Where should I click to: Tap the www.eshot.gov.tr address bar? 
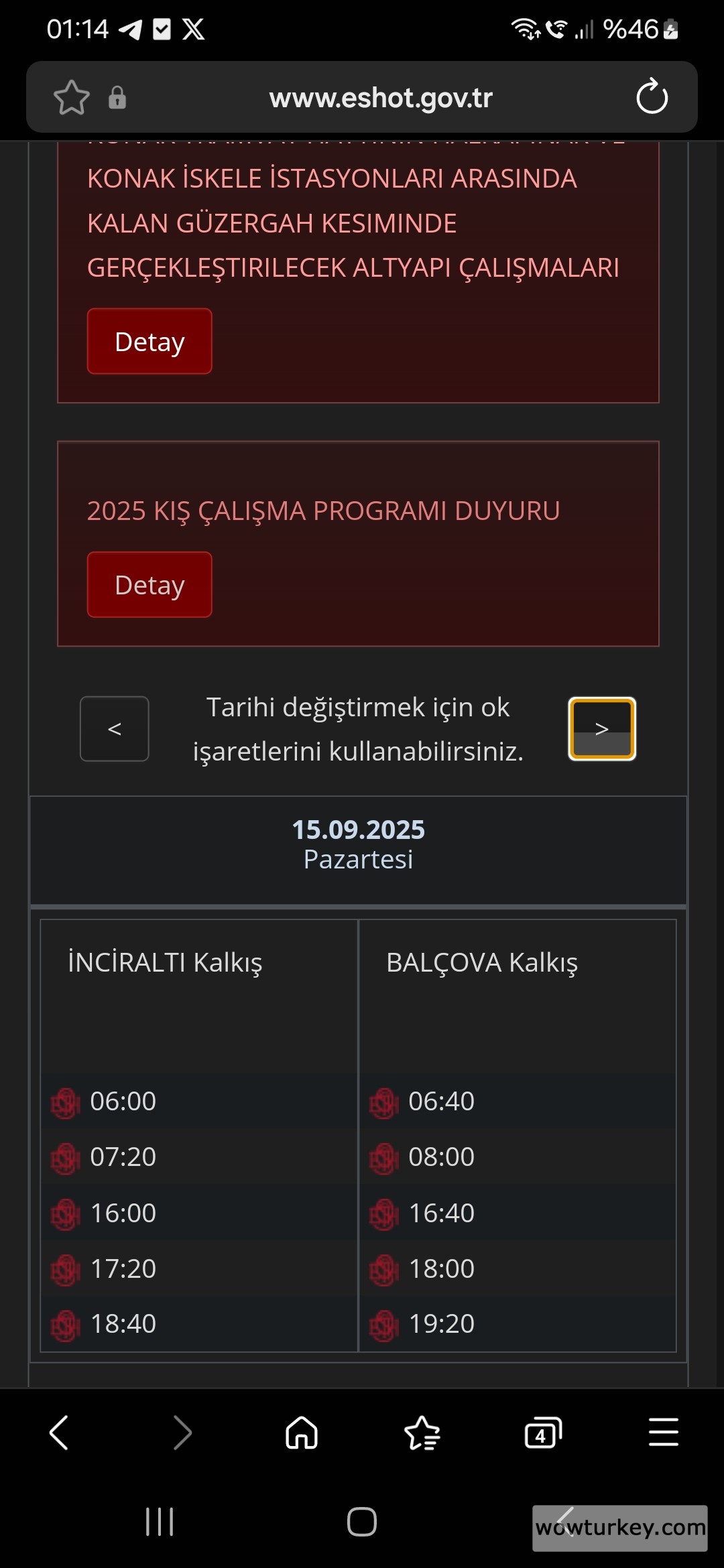coord(380,98)
